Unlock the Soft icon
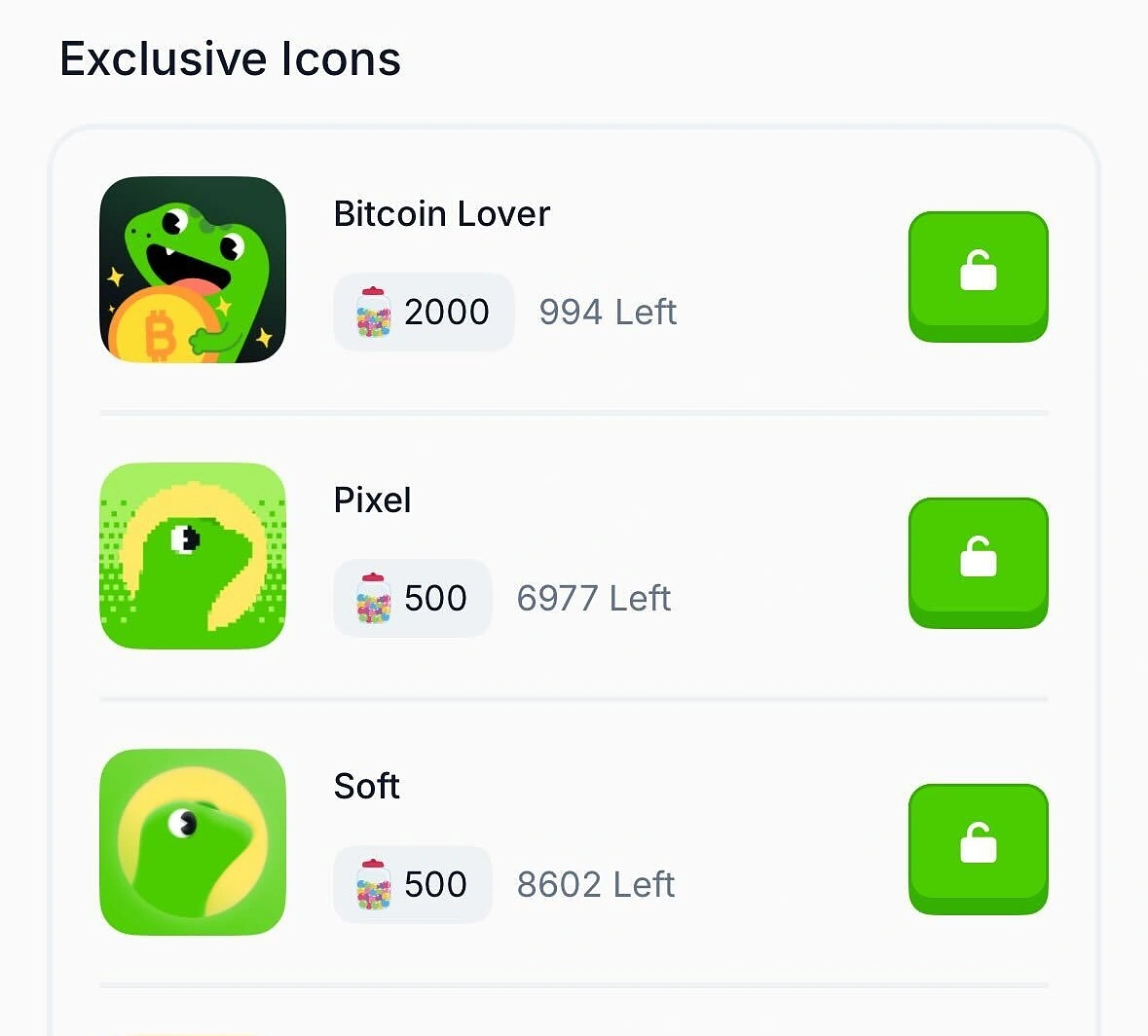 click(x=978, y=848)
